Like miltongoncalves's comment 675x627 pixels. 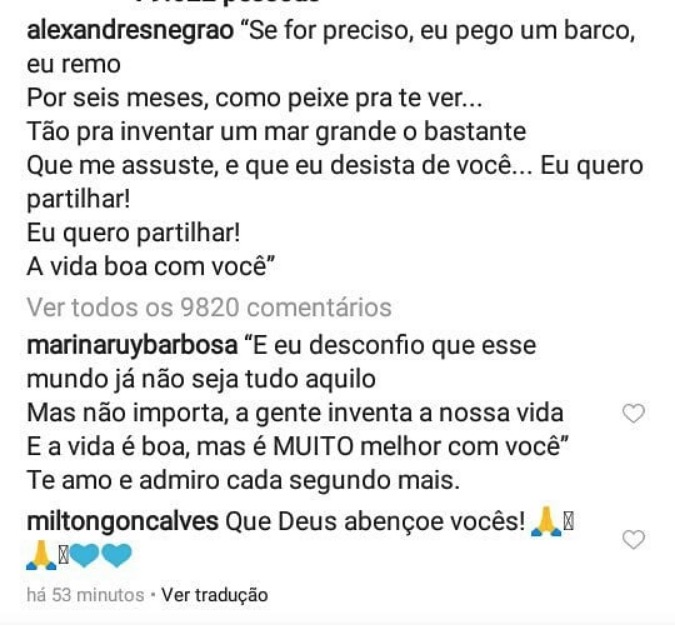point(634,540)
